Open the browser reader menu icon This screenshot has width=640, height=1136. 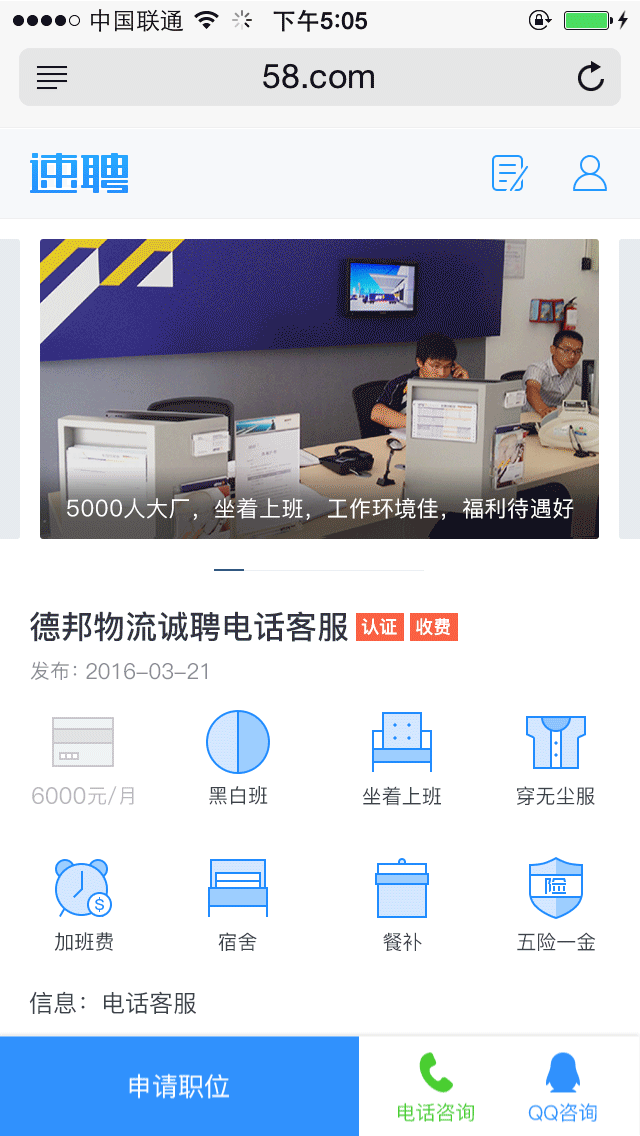[x=52, y=77]
